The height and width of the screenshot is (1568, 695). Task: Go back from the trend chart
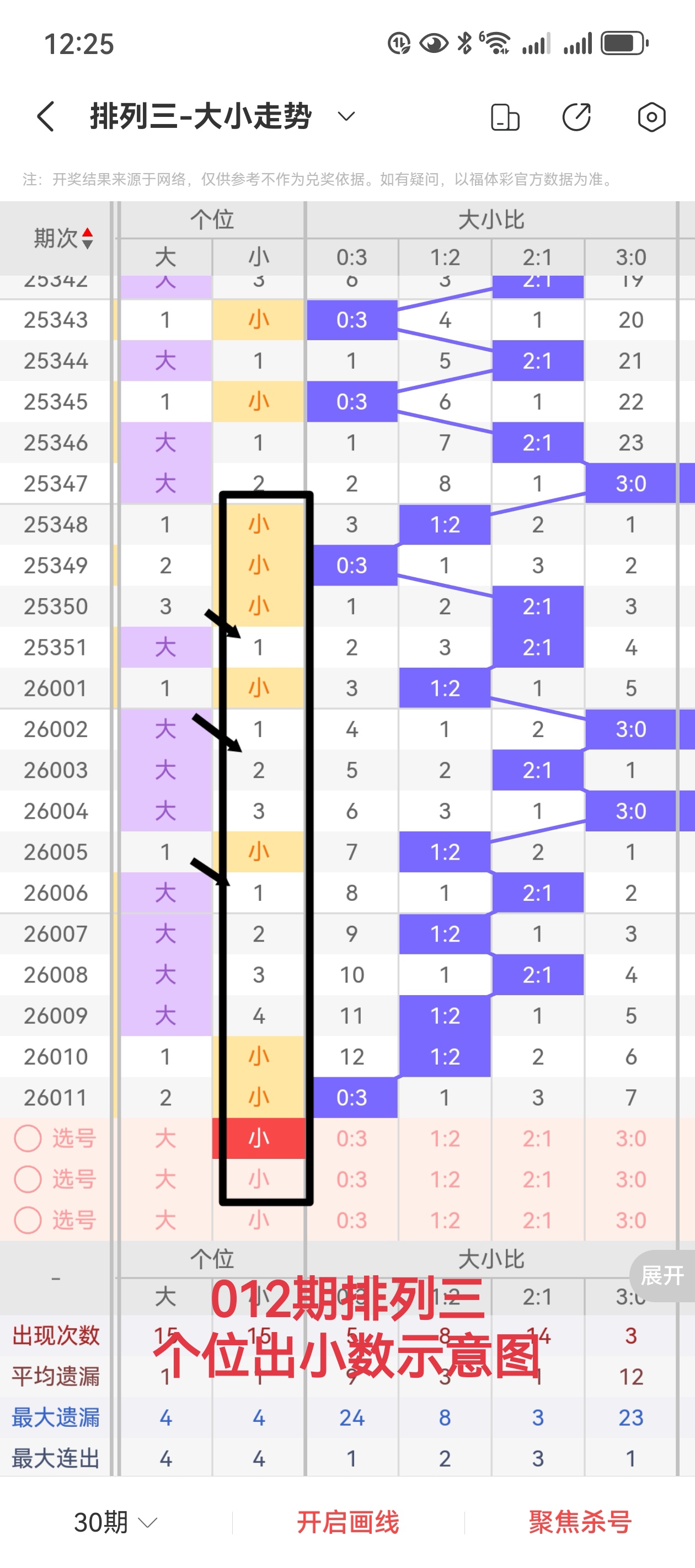46,116
